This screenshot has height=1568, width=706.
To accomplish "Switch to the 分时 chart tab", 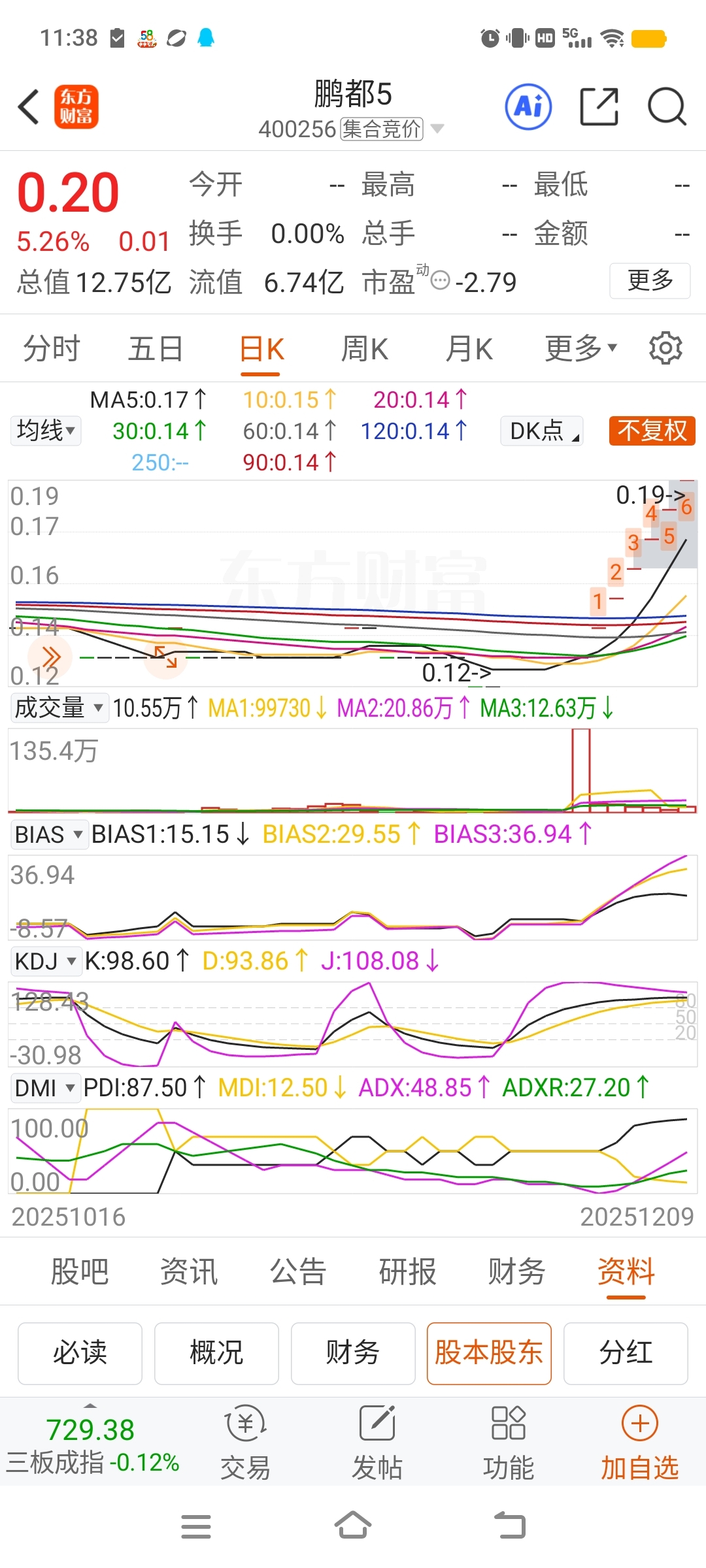I will pos(51,349).
